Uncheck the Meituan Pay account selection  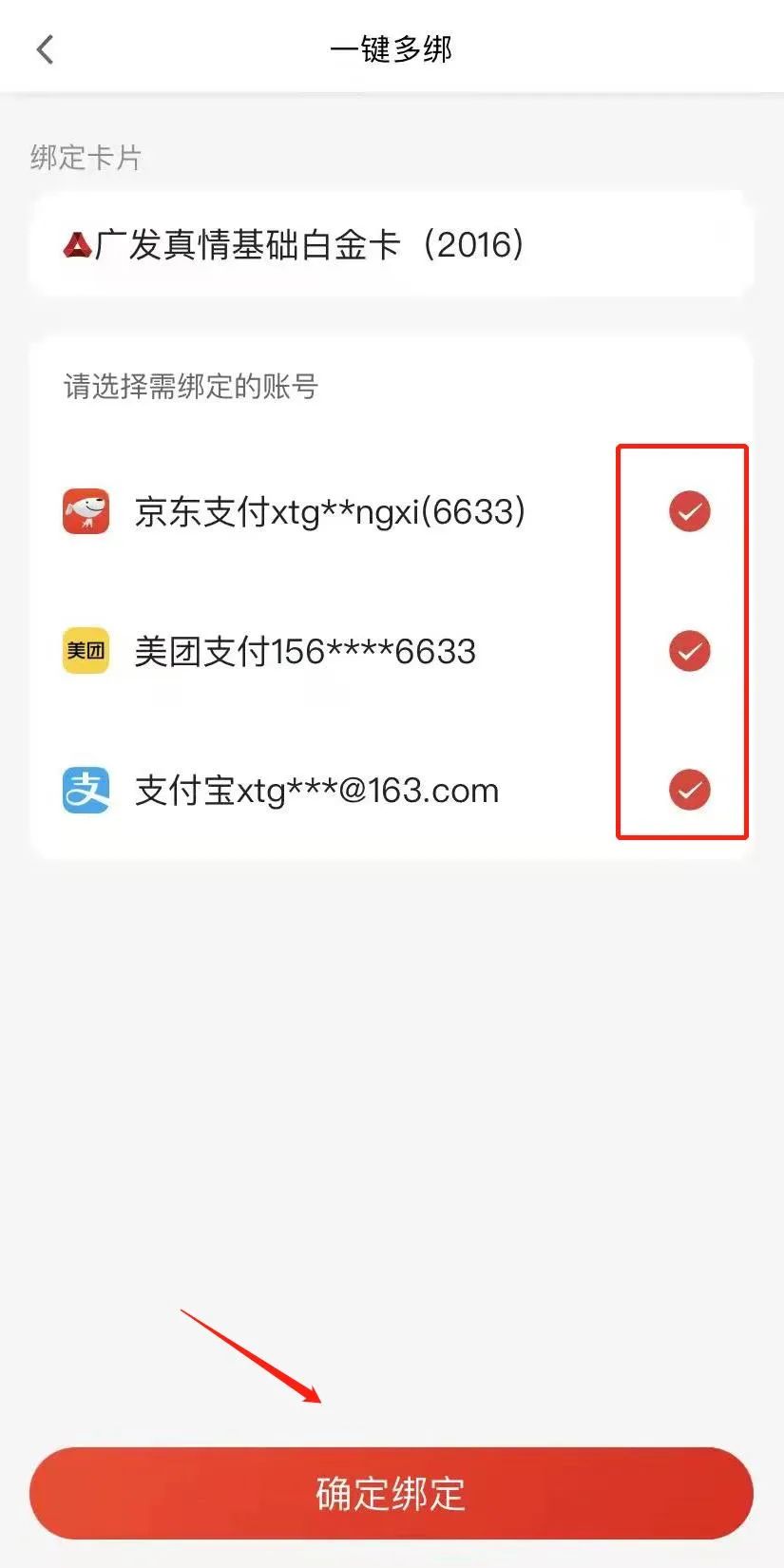pos(688,651)
